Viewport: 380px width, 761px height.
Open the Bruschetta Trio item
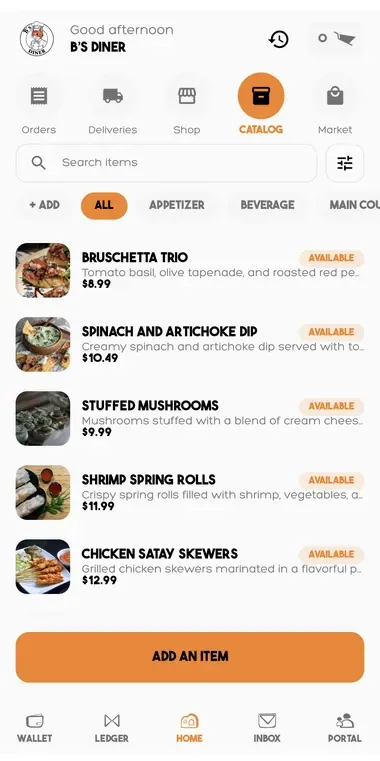pos(190,270)
